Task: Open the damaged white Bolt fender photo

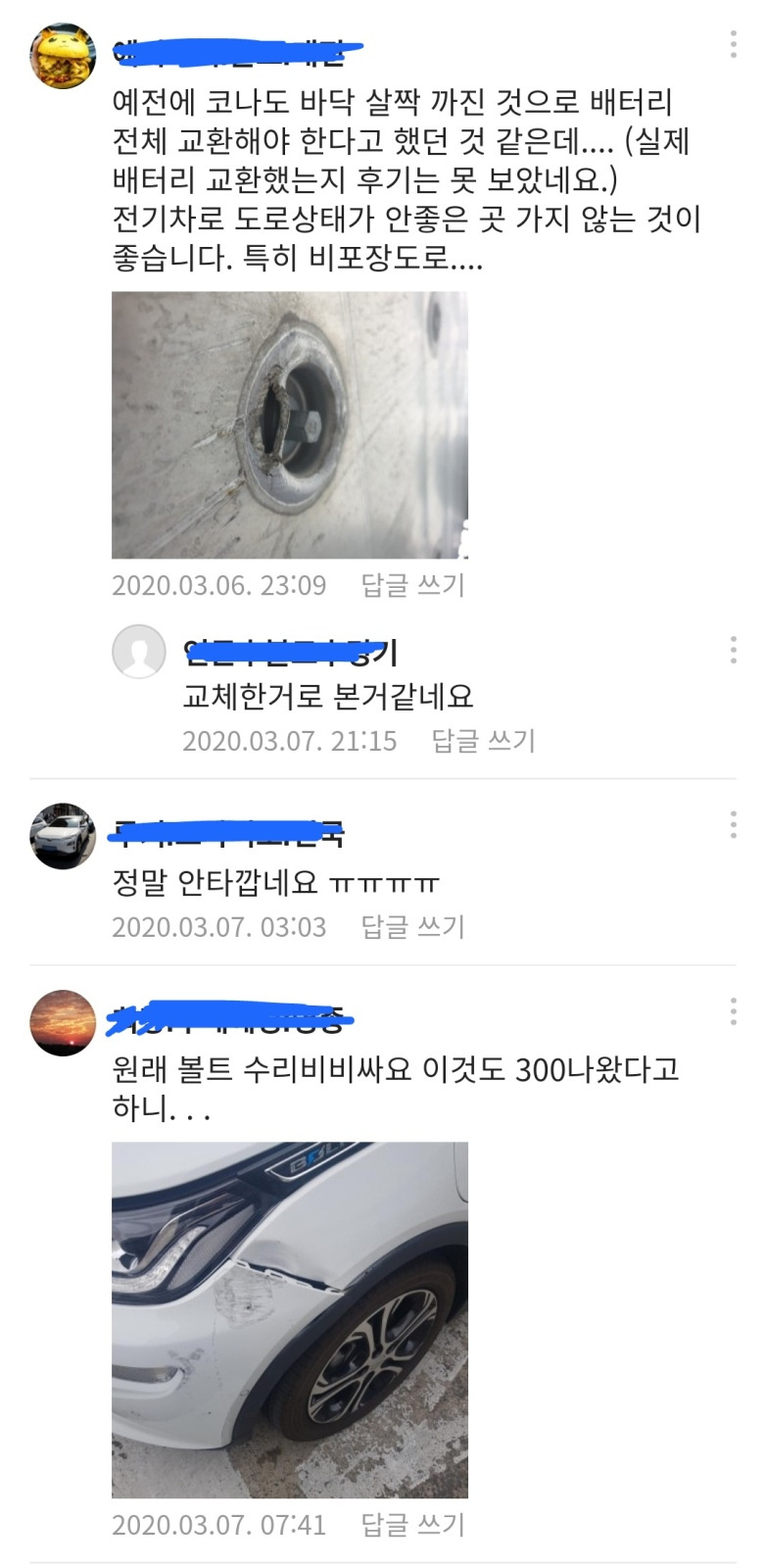Action: coord(290,1320)
